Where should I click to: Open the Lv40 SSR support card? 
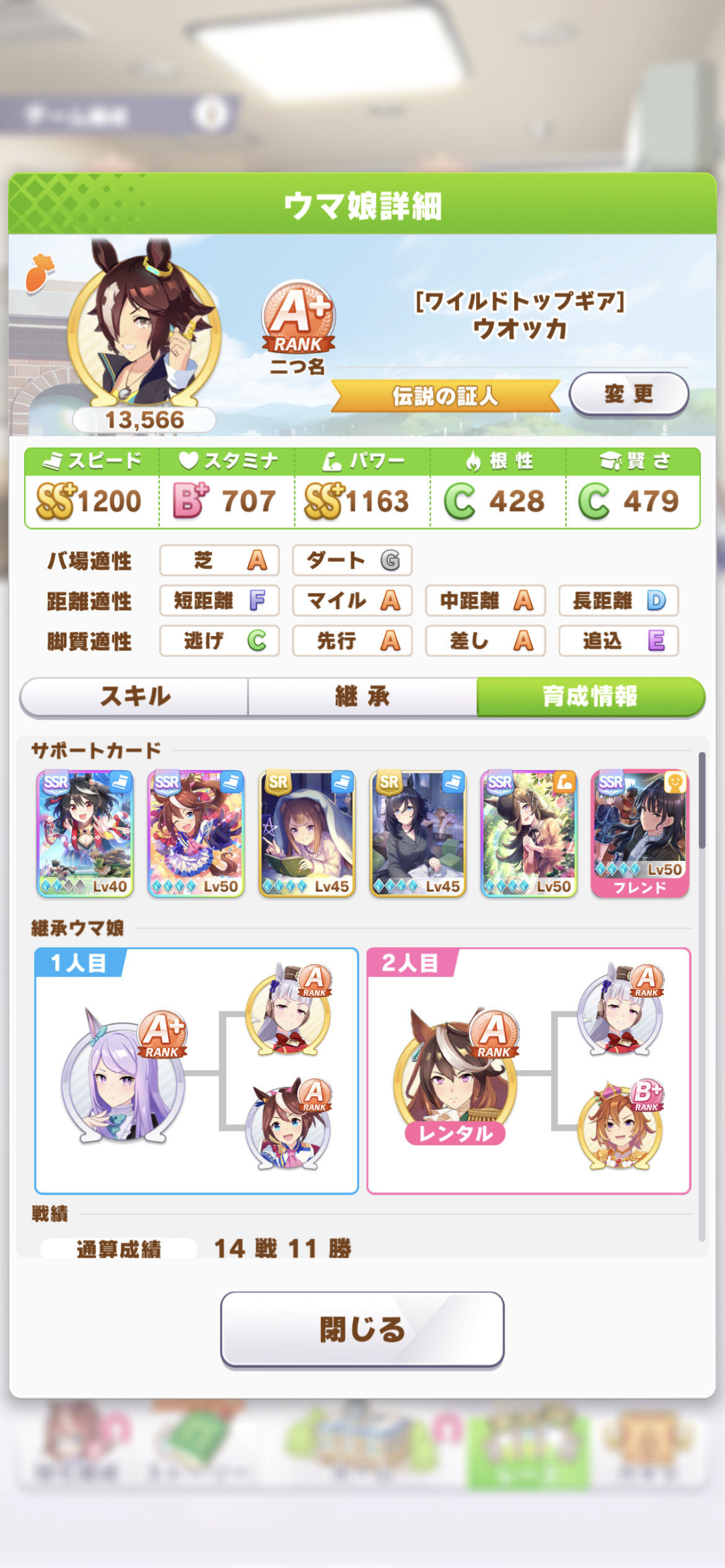click(85, 834)
